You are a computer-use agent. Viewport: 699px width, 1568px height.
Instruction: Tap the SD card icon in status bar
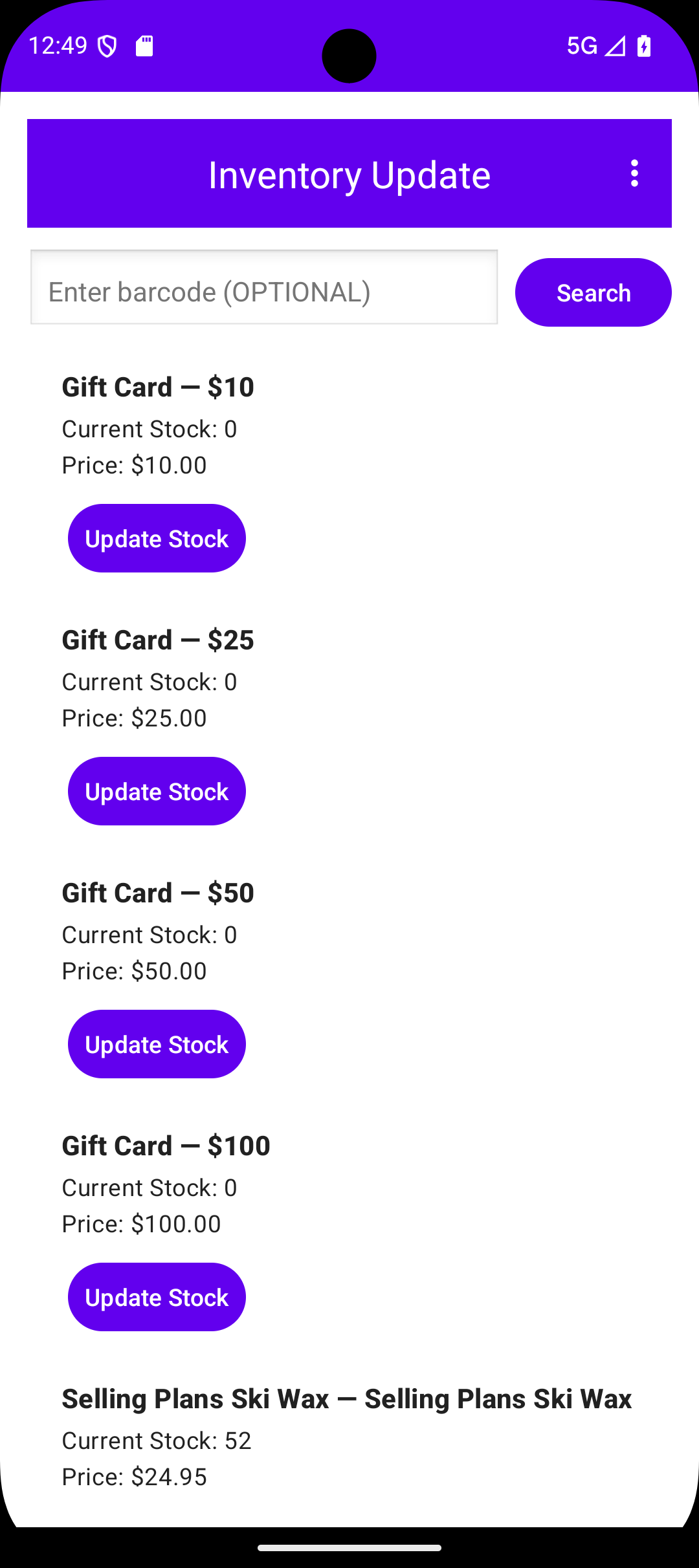tap(144, 45)
